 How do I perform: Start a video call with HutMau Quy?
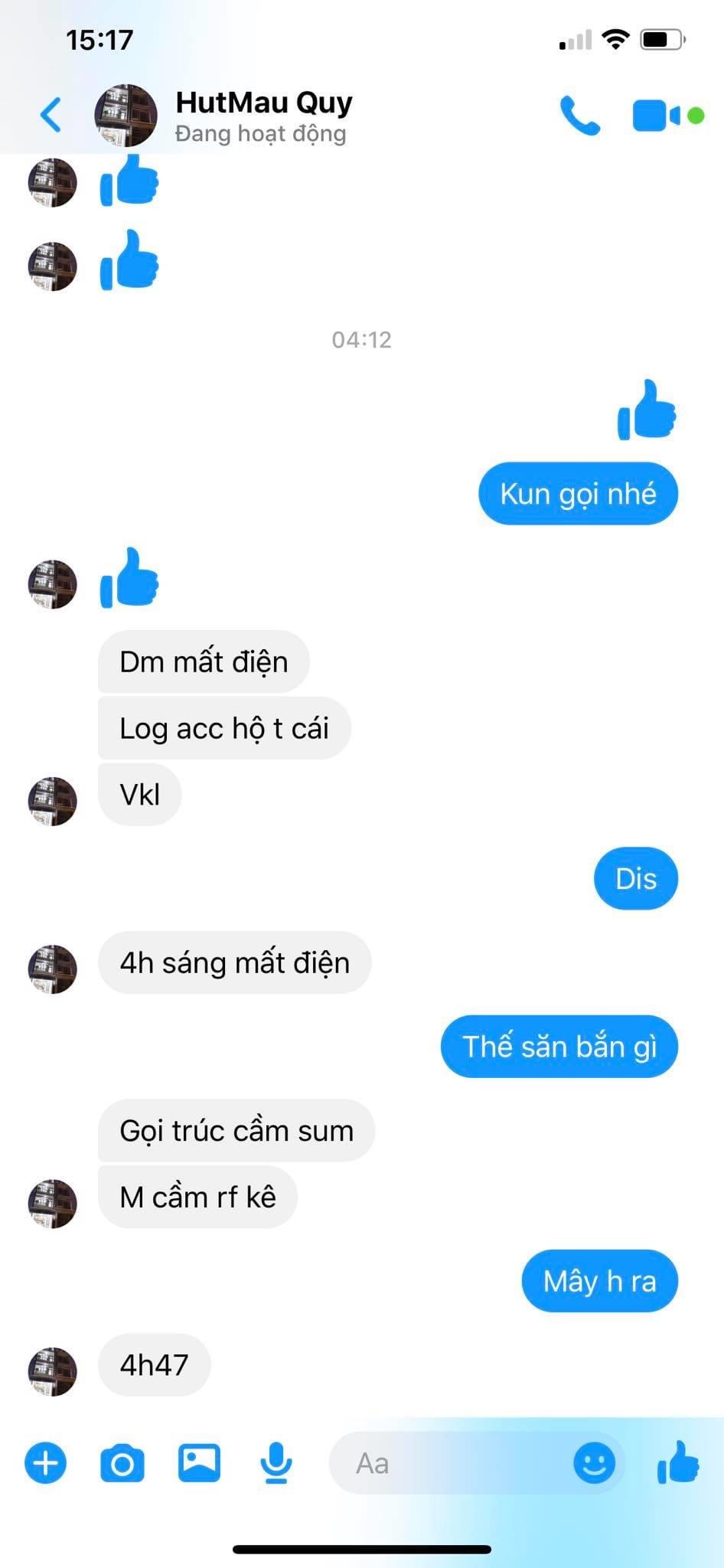(656, 116)
